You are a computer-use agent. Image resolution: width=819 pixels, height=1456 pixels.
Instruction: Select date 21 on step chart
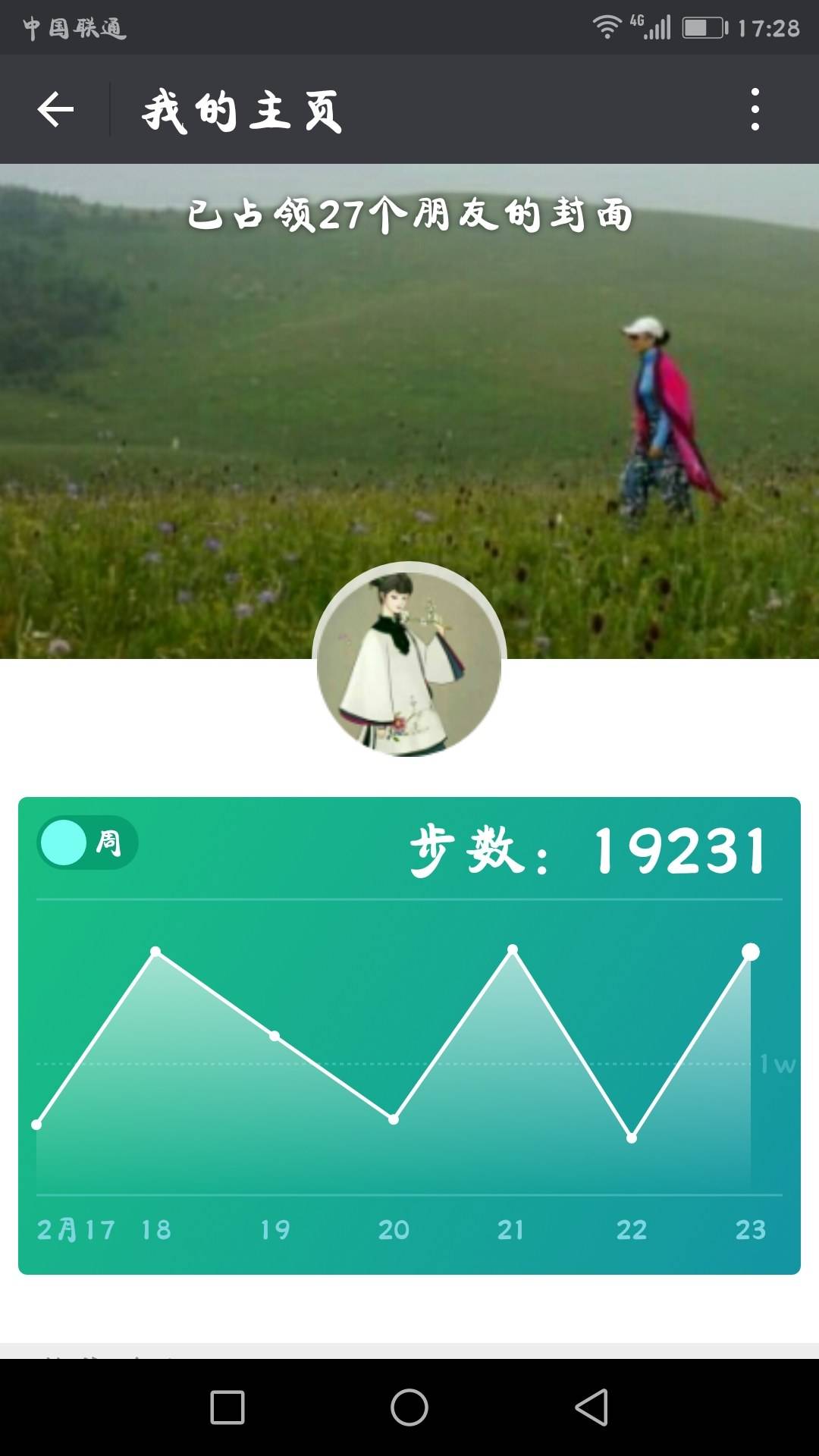[x=512, y=948]
